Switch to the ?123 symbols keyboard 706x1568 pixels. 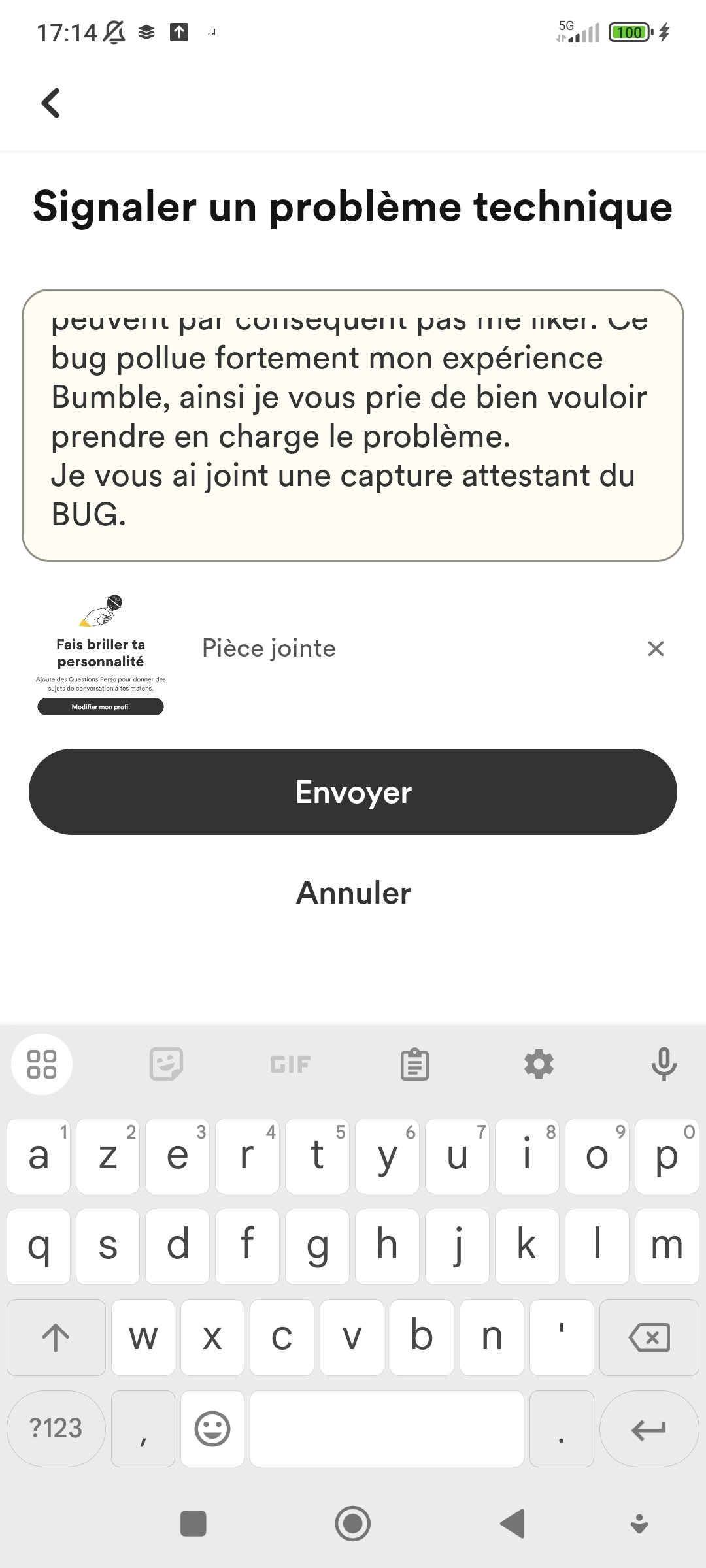click(x=56, y=1428)
